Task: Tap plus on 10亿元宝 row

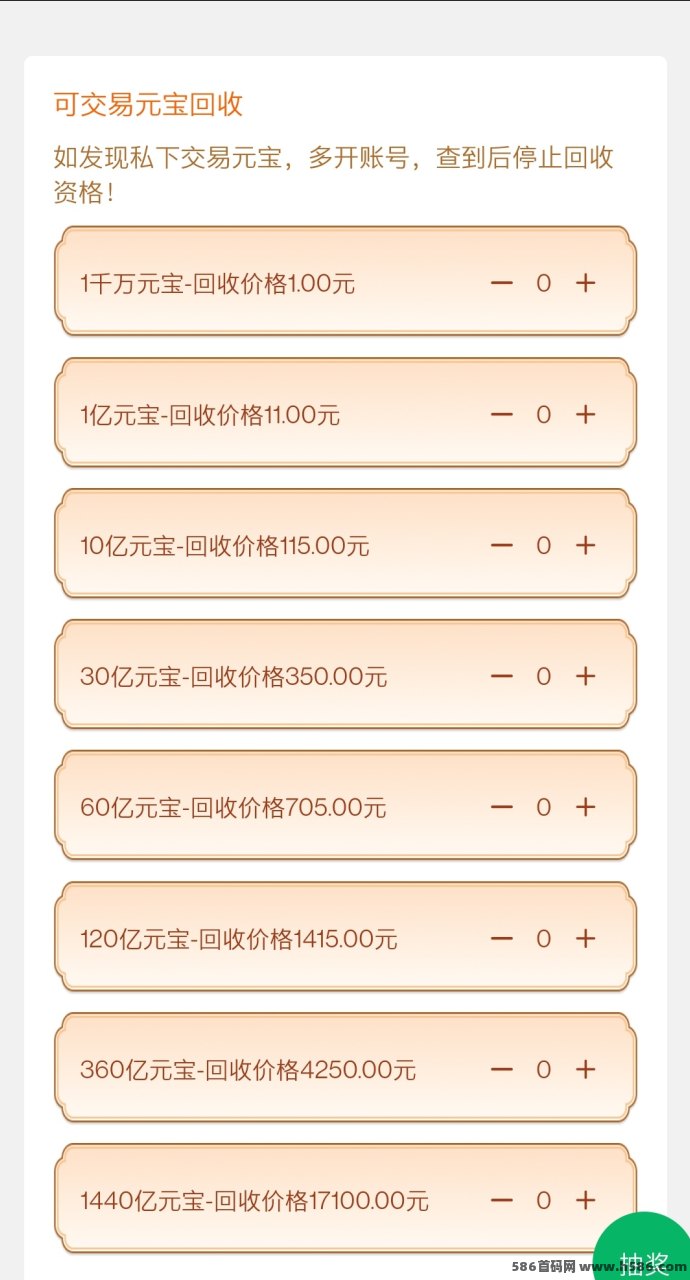Action: point(585,545)
